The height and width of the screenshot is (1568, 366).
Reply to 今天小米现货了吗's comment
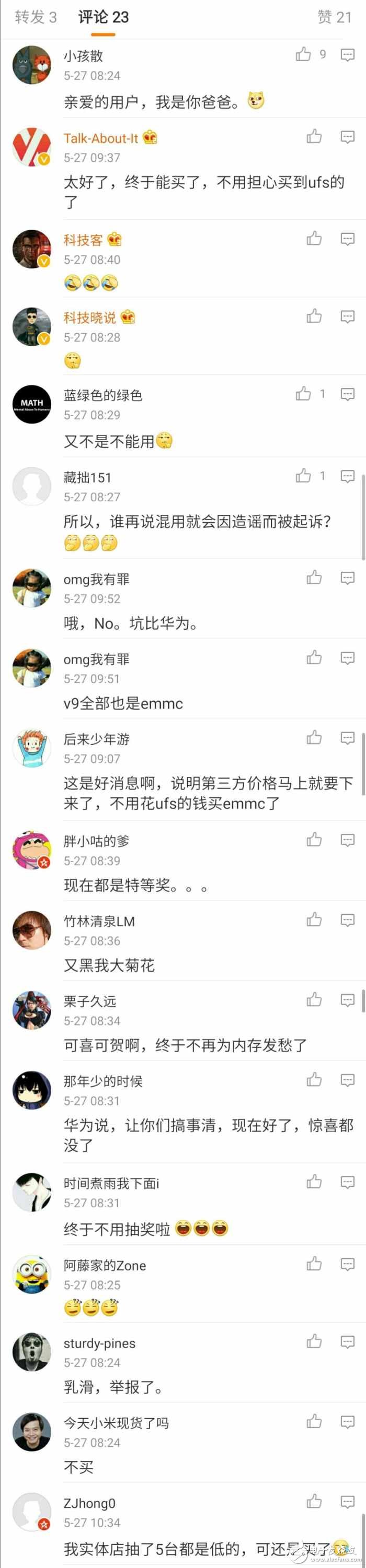[x=347, y=1422]
